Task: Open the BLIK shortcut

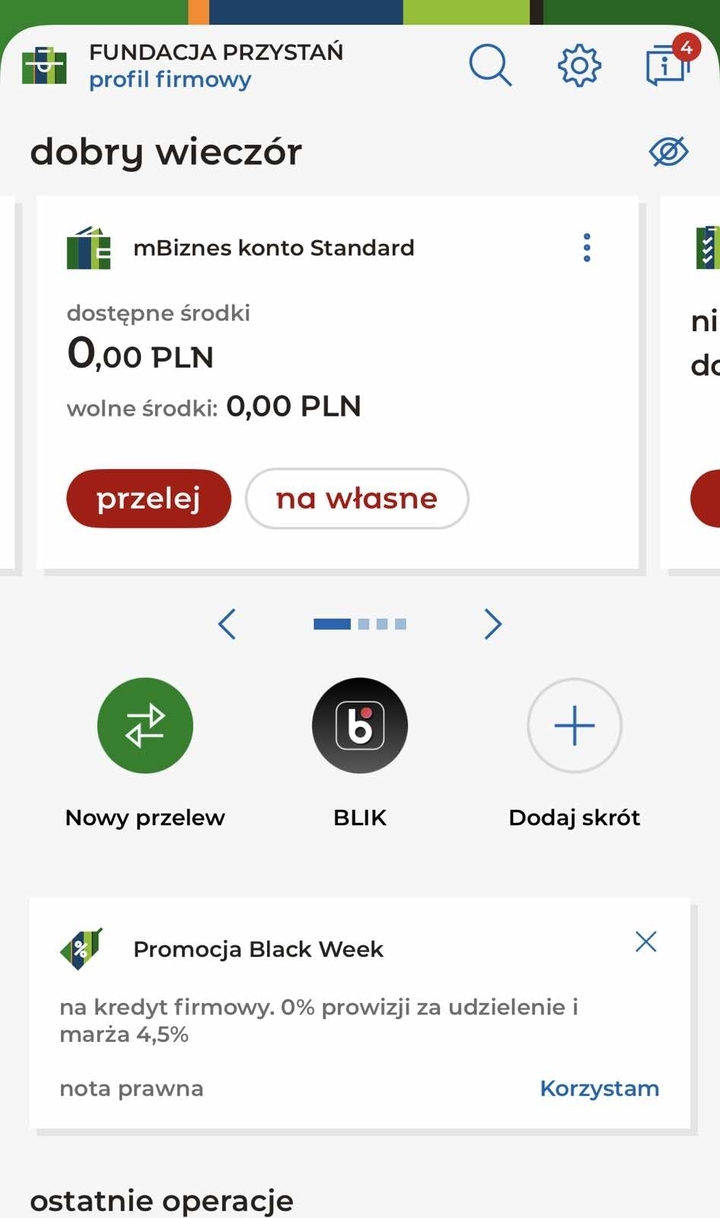Action: pos(360,726)
